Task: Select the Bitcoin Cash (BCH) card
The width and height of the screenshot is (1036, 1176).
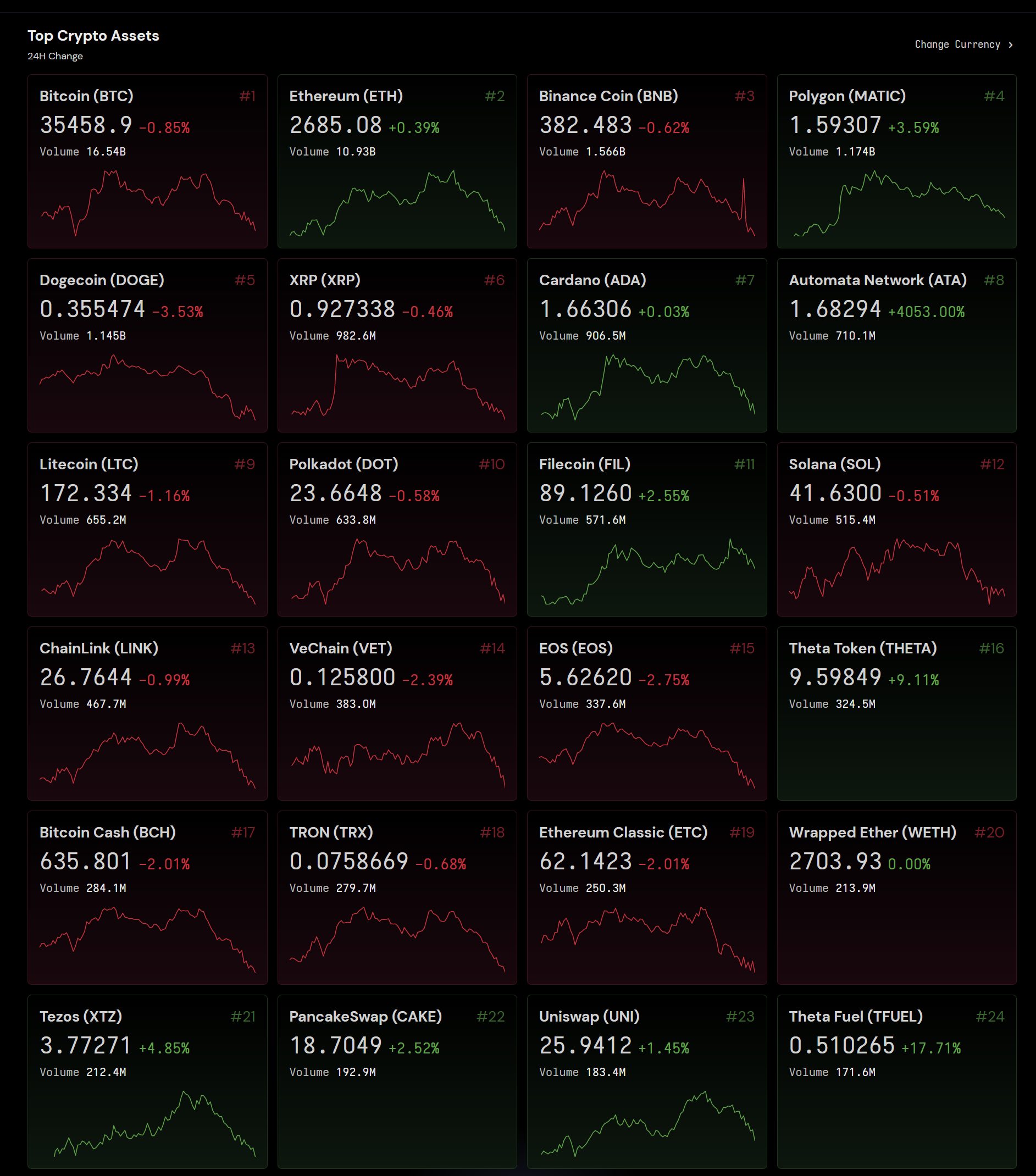Action: 147,897
